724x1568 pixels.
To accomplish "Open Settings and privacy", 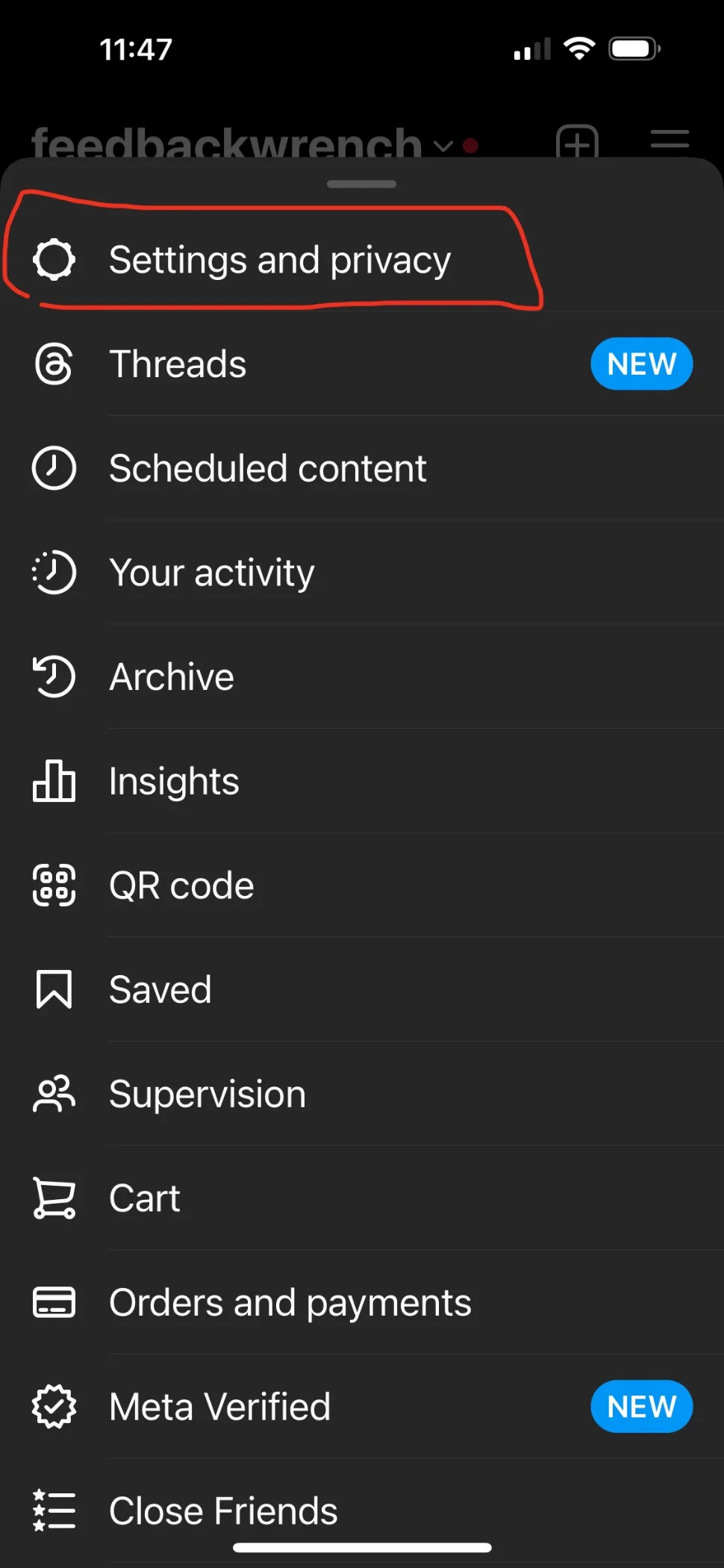I will (x=279, y=260).
